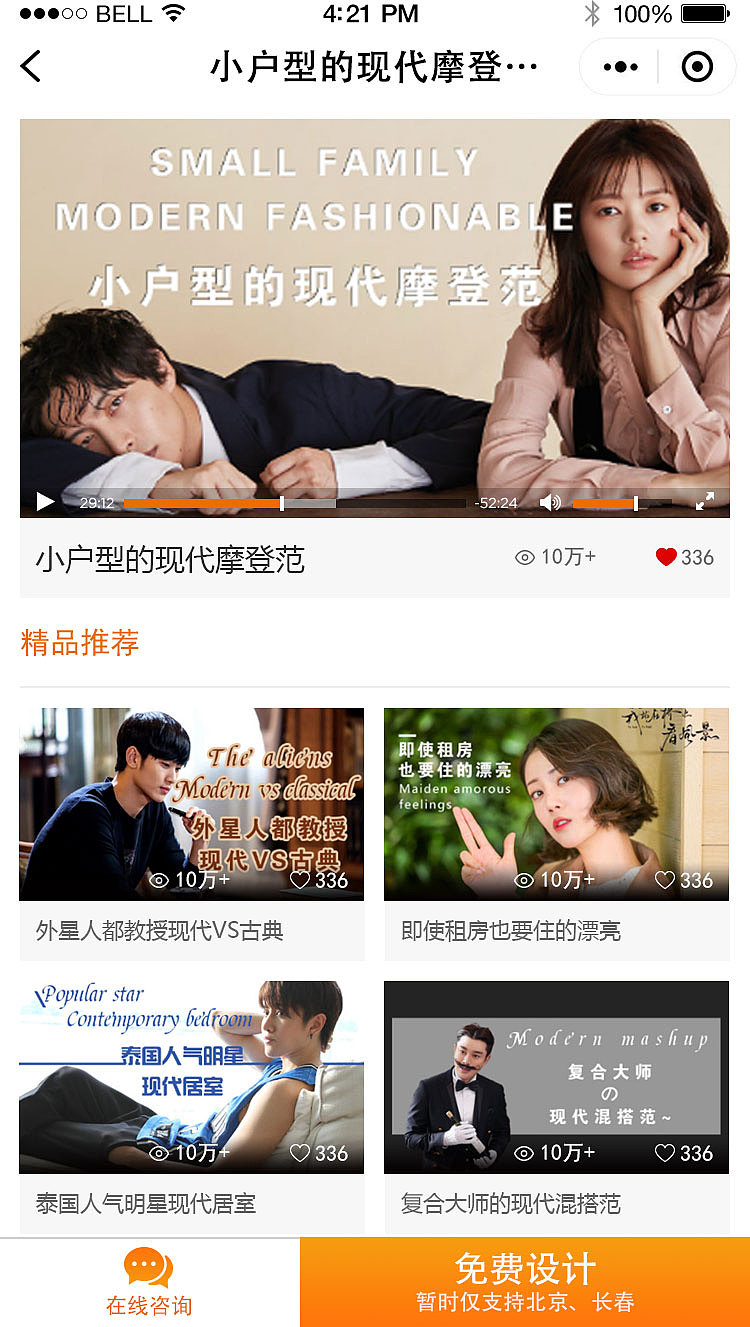Open the video 泰国人气明星现代居室
The width and height of the screenshot is (750, 1327).
[x=191, y=1076]
